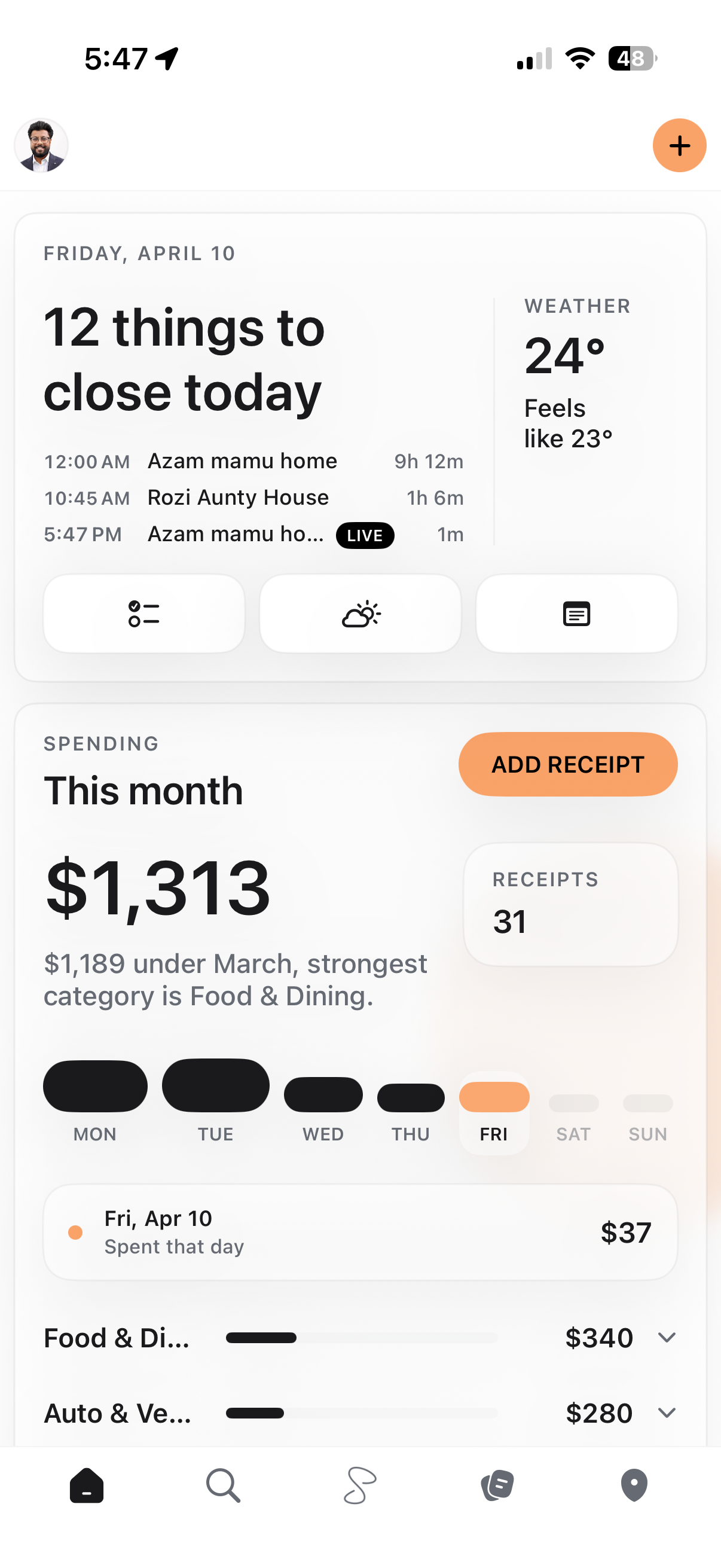This screenshot has width=721, height=1568.
Task: Tap the LIVE badge on Azam mamu entry
Action: point(364,535)
